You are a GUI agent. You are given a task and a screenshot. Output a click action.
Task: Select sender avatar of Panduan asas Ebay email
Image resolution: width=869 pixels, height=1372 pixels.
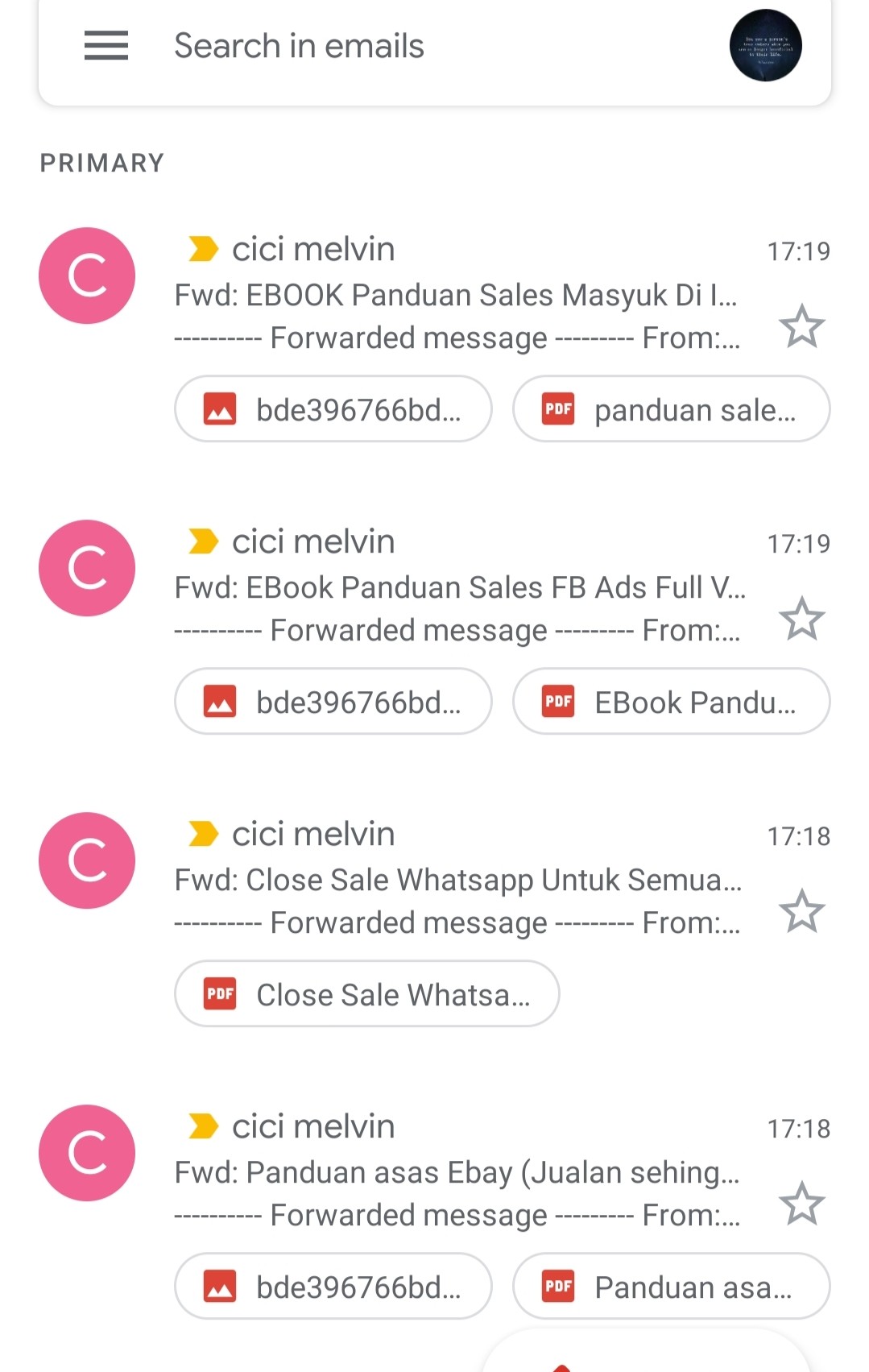[x=87, y=1153]
